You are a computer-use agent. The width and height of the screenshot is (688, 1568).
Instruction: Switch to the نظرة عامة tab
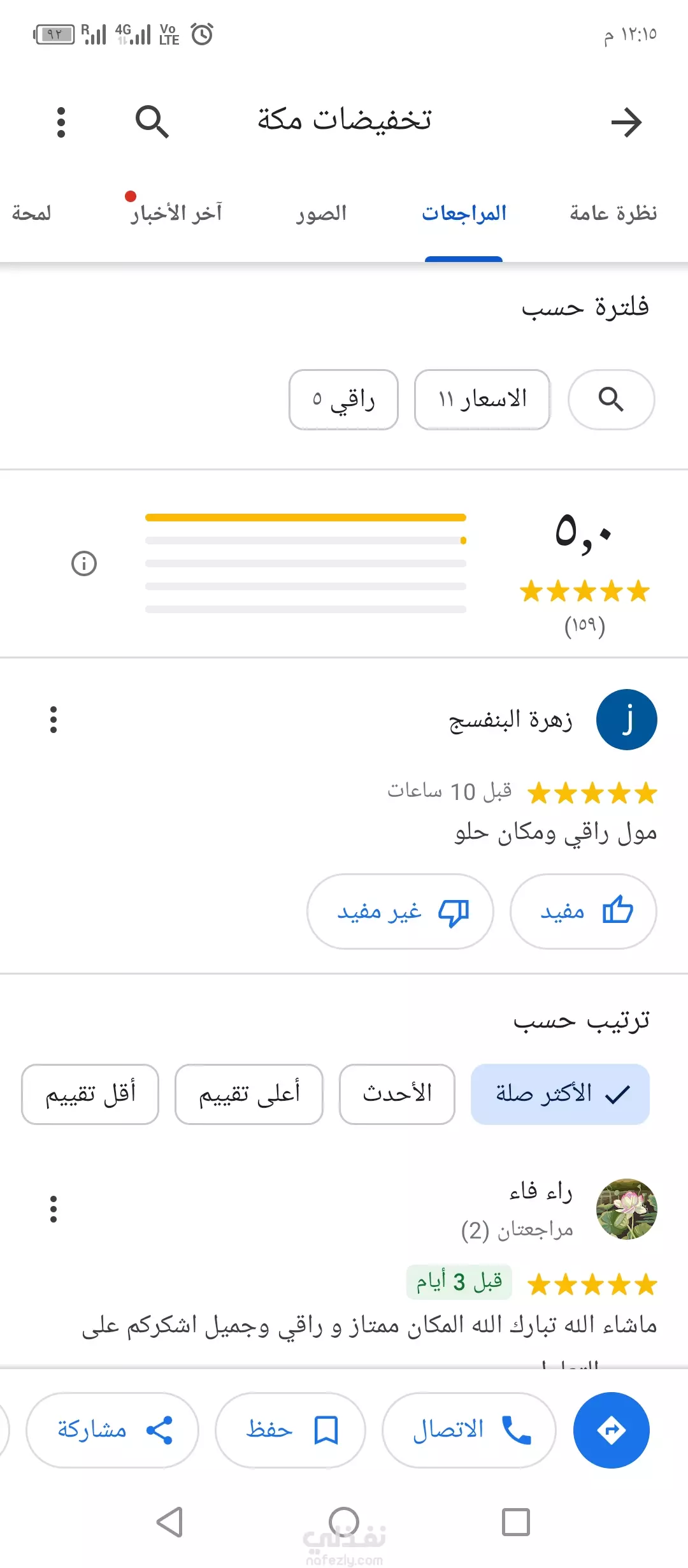click(613, 213)
